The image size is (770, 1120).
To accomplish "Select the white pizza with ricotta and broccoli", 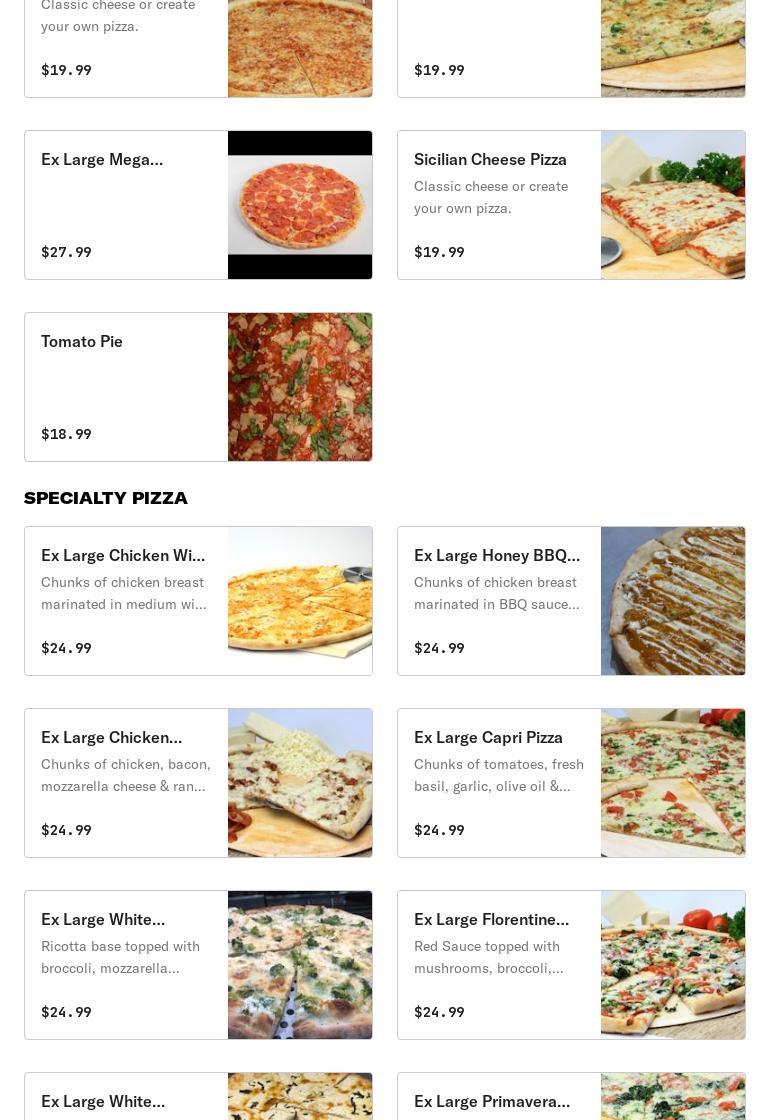I will [198, 965].
